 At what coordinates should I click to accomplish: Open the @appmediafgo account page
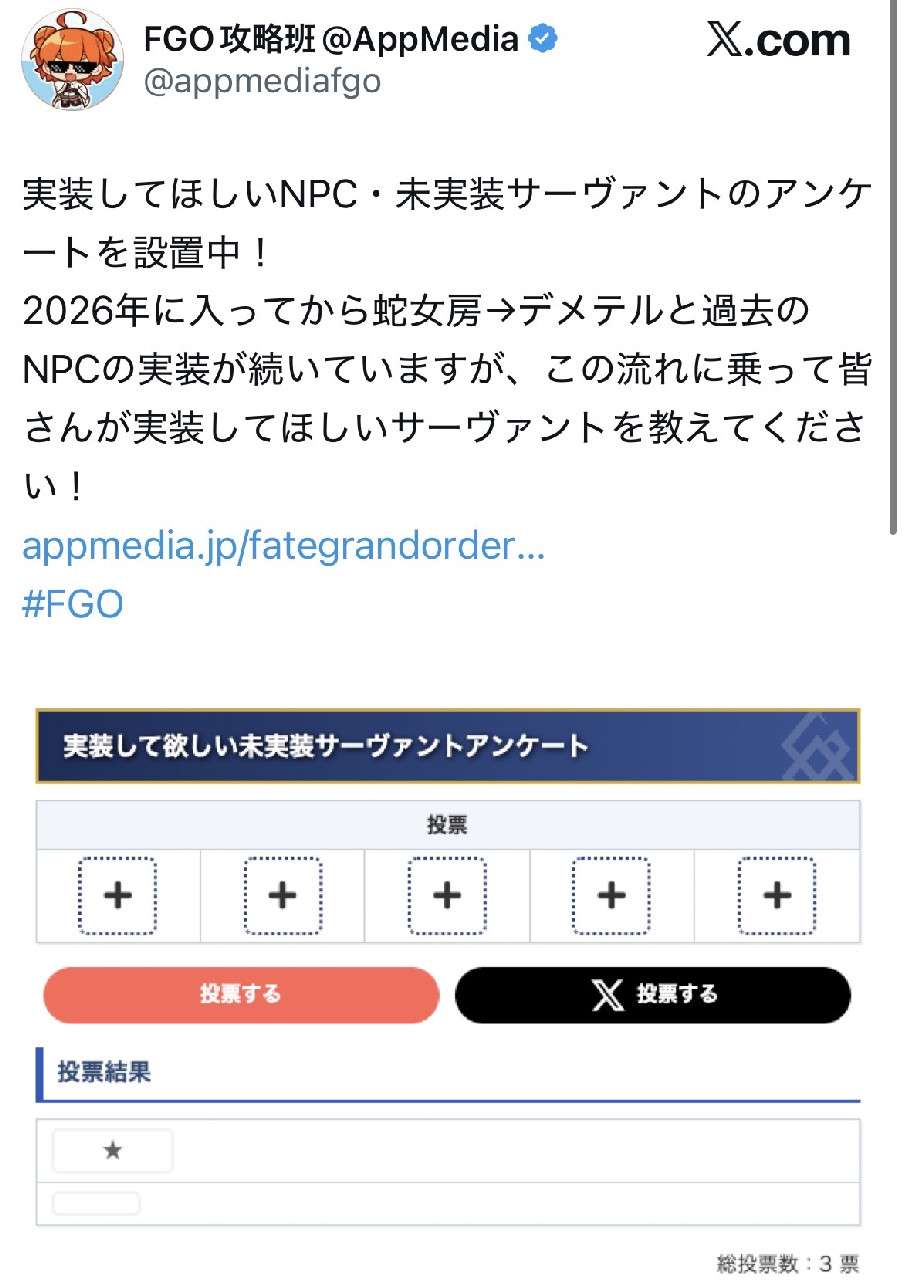pos(263,81)
